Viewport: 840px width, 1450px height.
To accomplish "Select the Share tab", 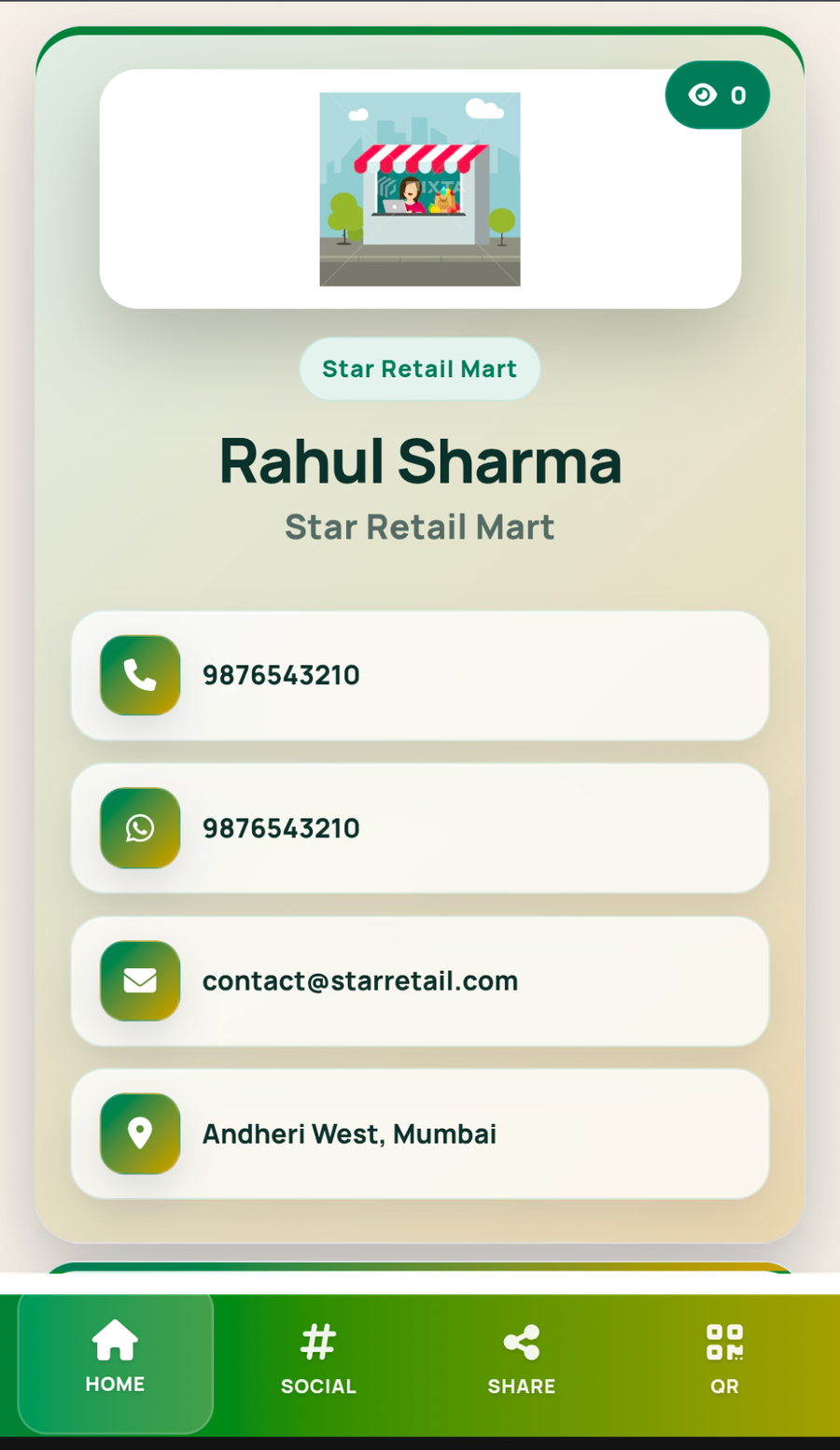I will (x=522, y=1362).
